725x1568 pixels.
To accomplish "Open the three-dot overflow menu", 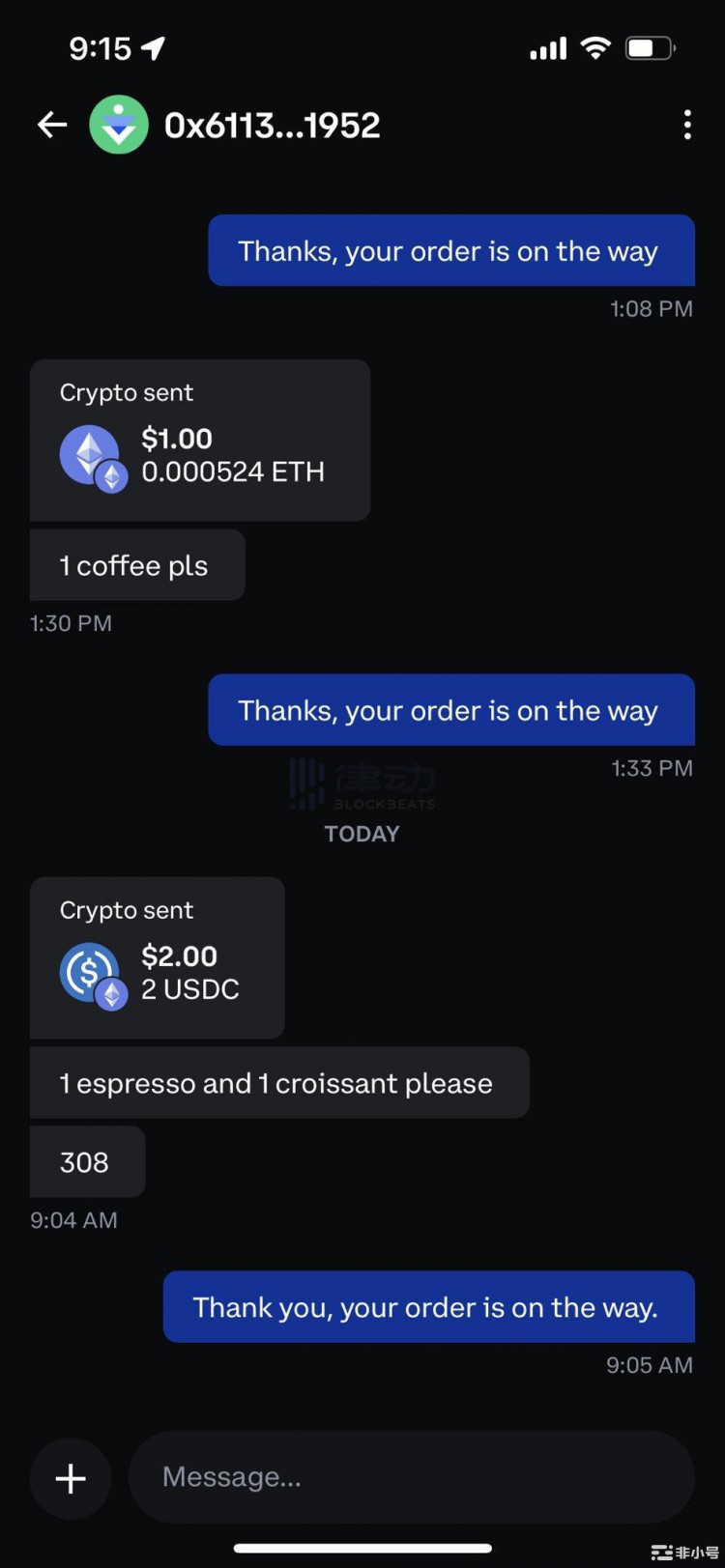I will tap(688, 125).
